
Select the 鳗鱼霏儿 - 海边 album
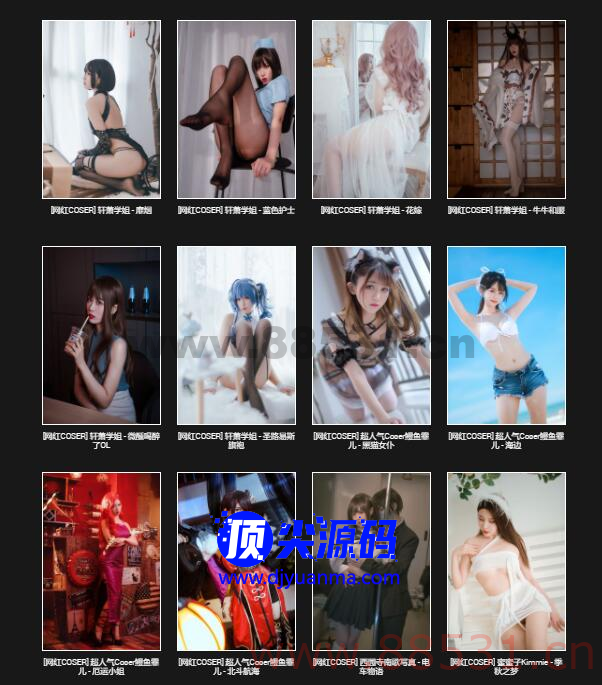tap(506, 335)
